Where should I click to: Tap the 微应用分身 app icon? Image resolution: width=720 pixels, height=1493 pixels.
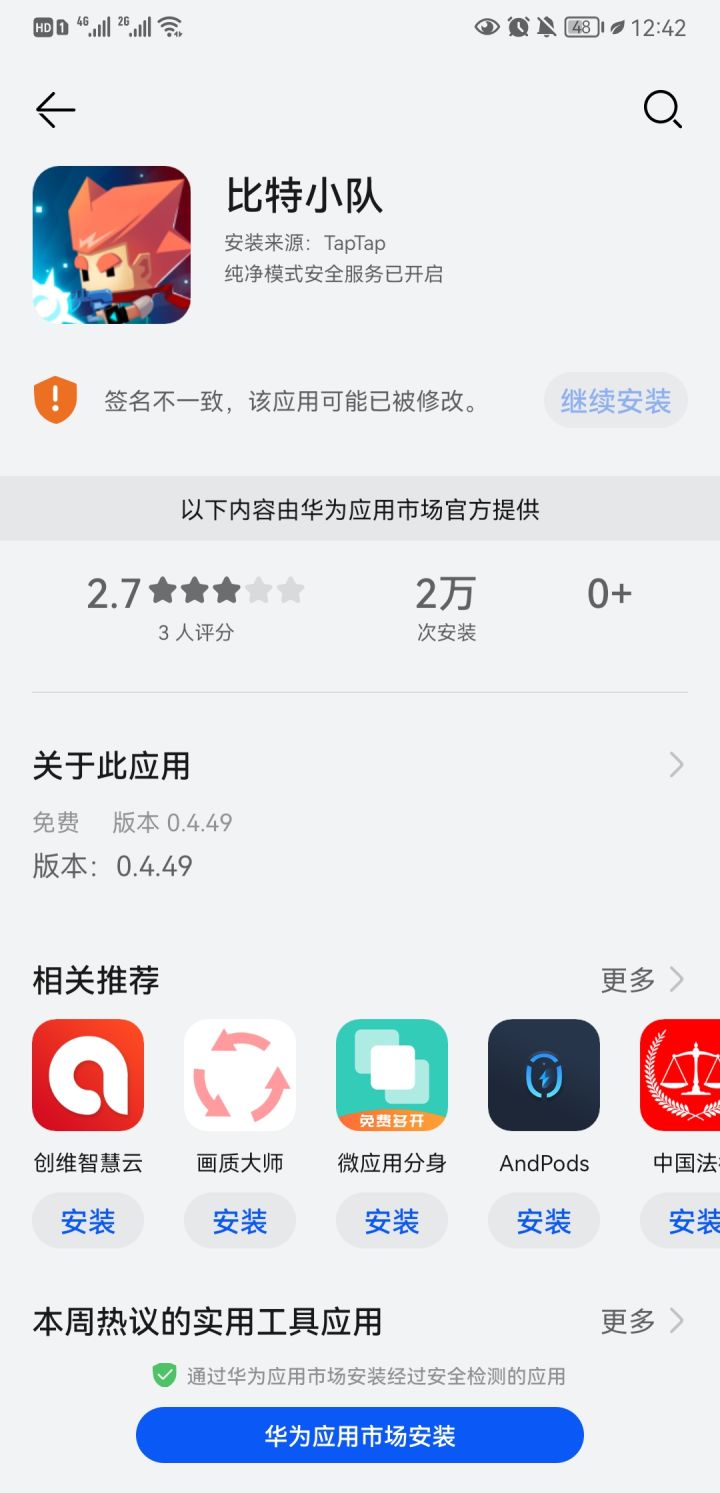click(x=392, y=1074)
